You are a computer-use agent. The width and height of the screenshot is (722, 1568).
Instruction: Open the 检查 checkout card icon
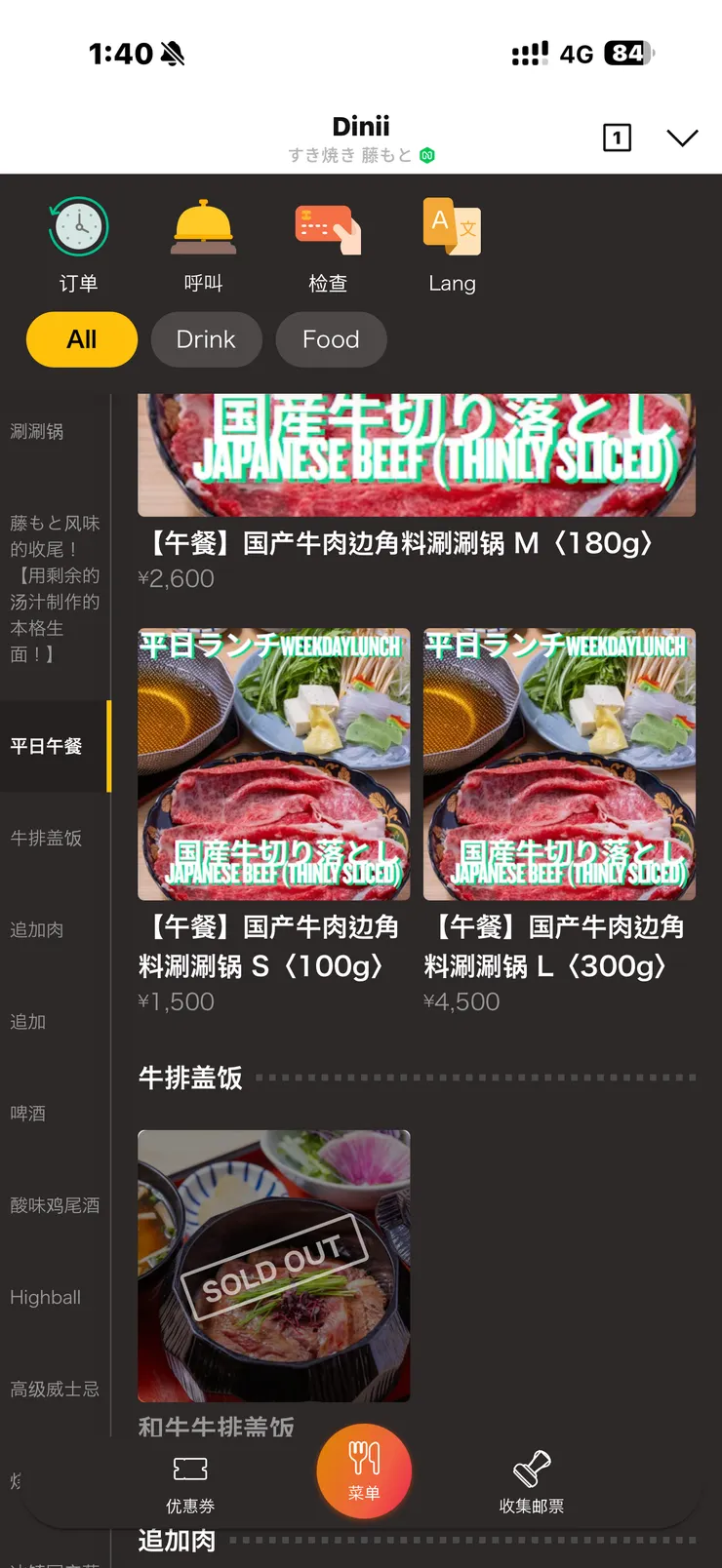pyautogui.click(x=329, y=226)
